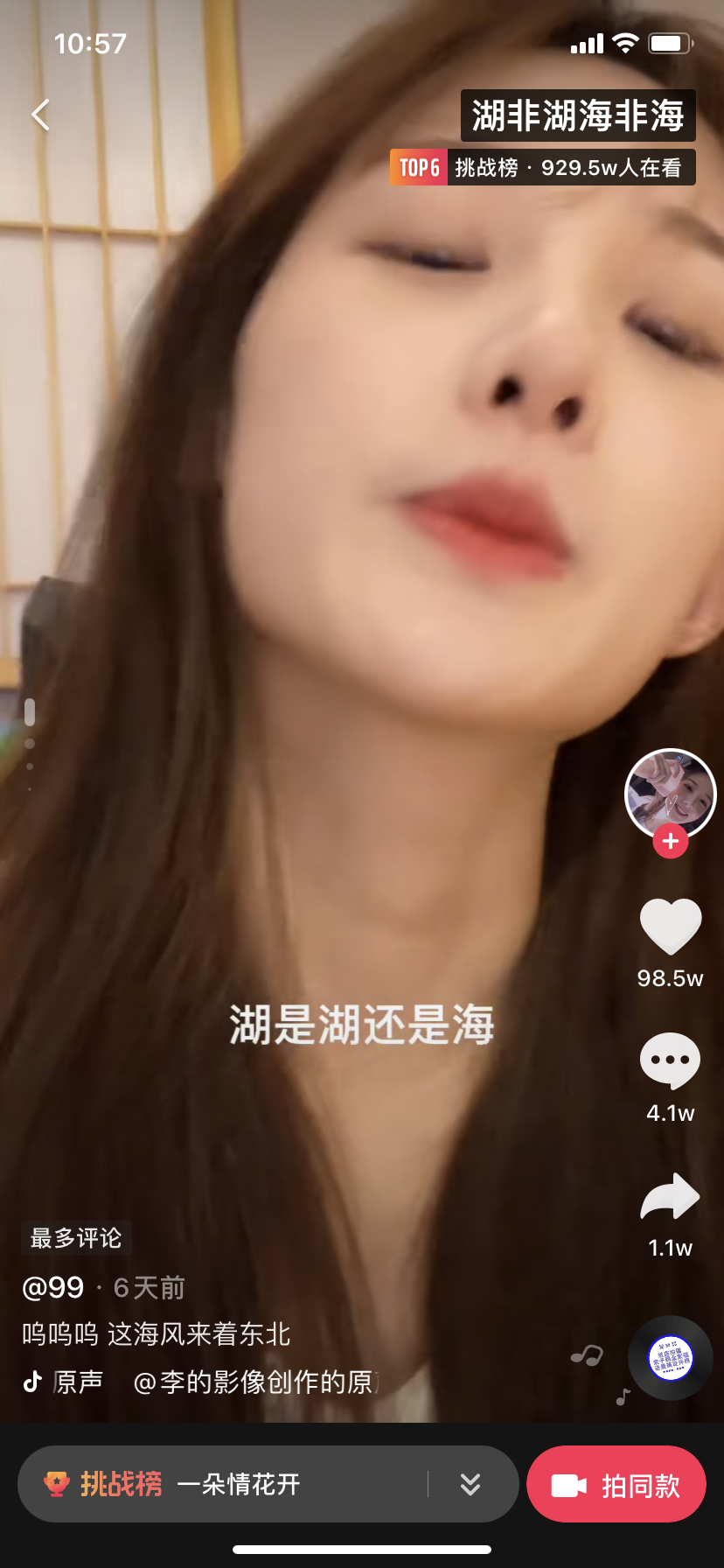Viewport: 724px width, 1568px height.
Task: Open the spinning music disc
Action: tap(671, 1358)
